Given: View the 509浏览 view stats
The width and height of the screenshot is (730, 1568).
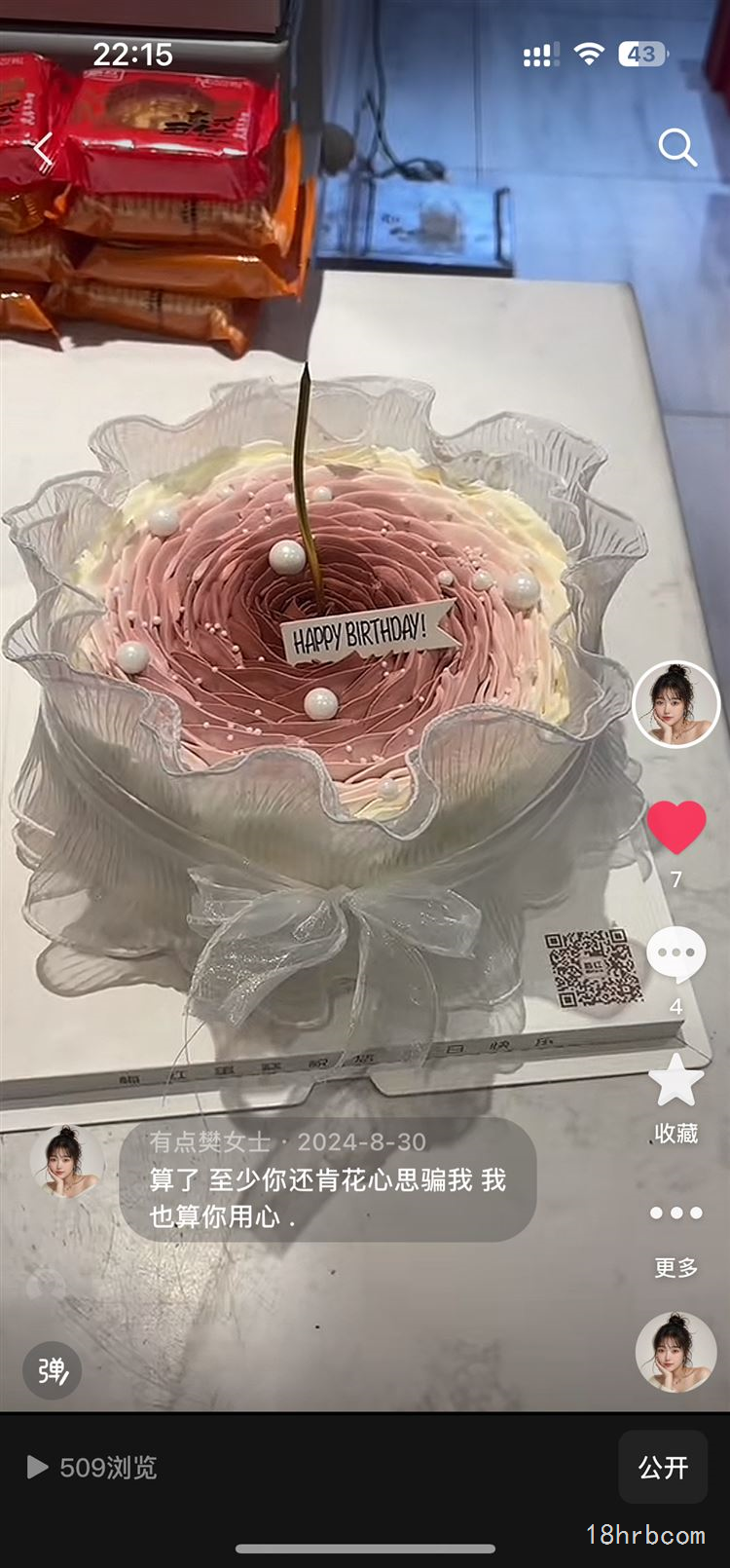Looking at the screenshot, I should click(91, 1467).
